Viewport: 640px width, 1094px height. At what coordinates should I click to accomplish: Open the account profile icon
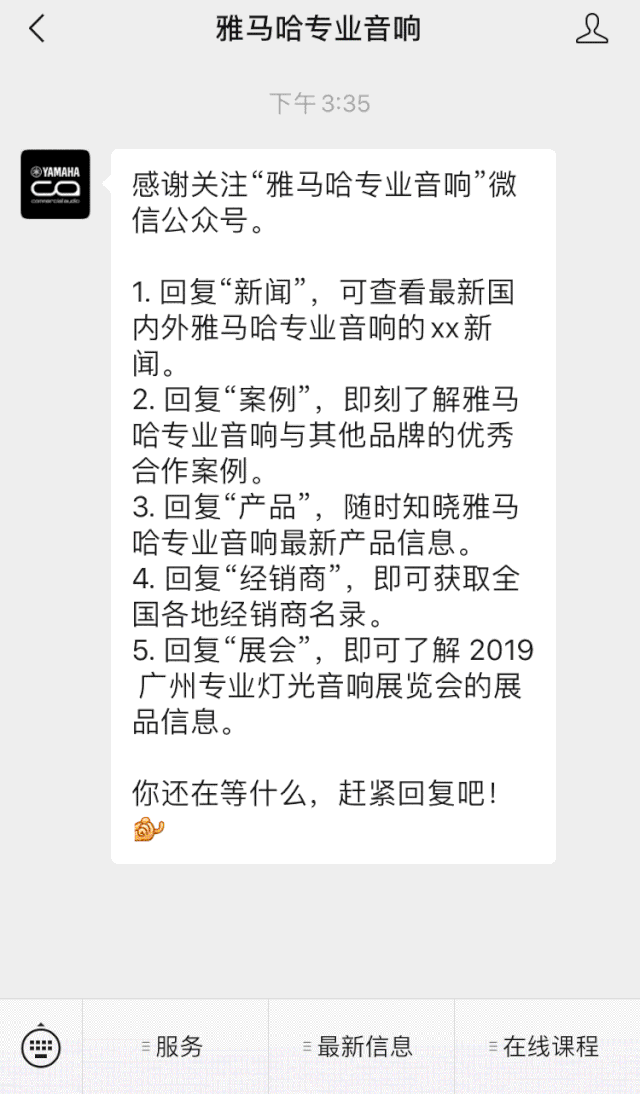tap(592, 29)
